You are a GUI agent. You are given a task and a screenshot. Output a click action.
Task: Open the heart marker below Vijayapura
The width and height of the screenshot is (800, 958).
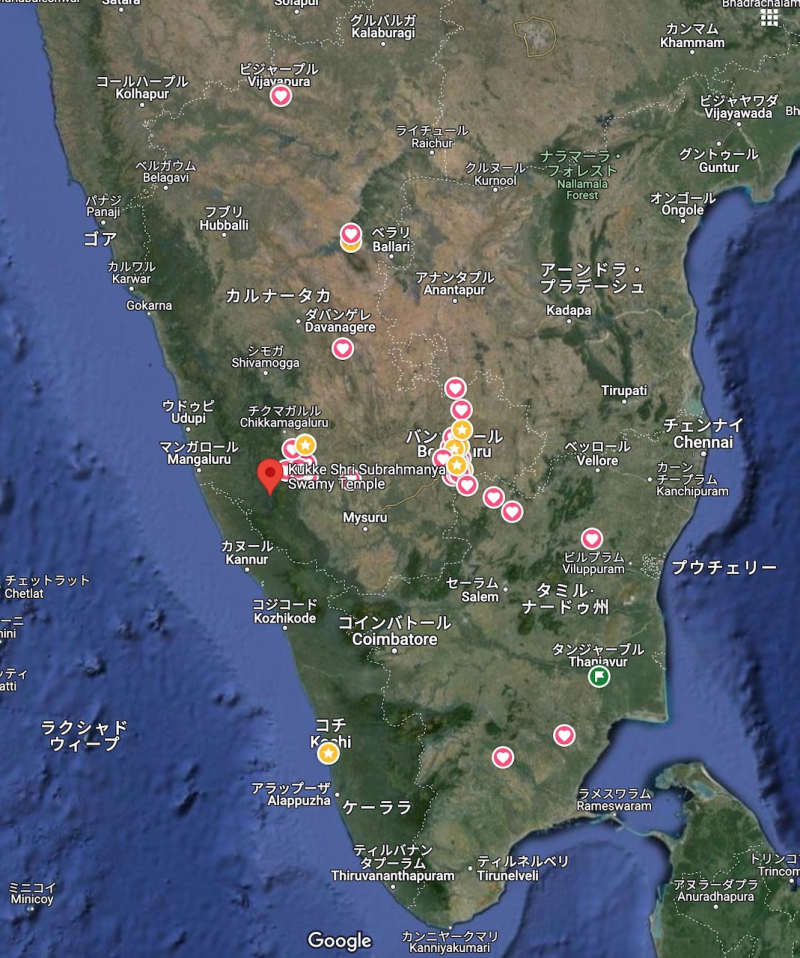[x=281, y=96]
